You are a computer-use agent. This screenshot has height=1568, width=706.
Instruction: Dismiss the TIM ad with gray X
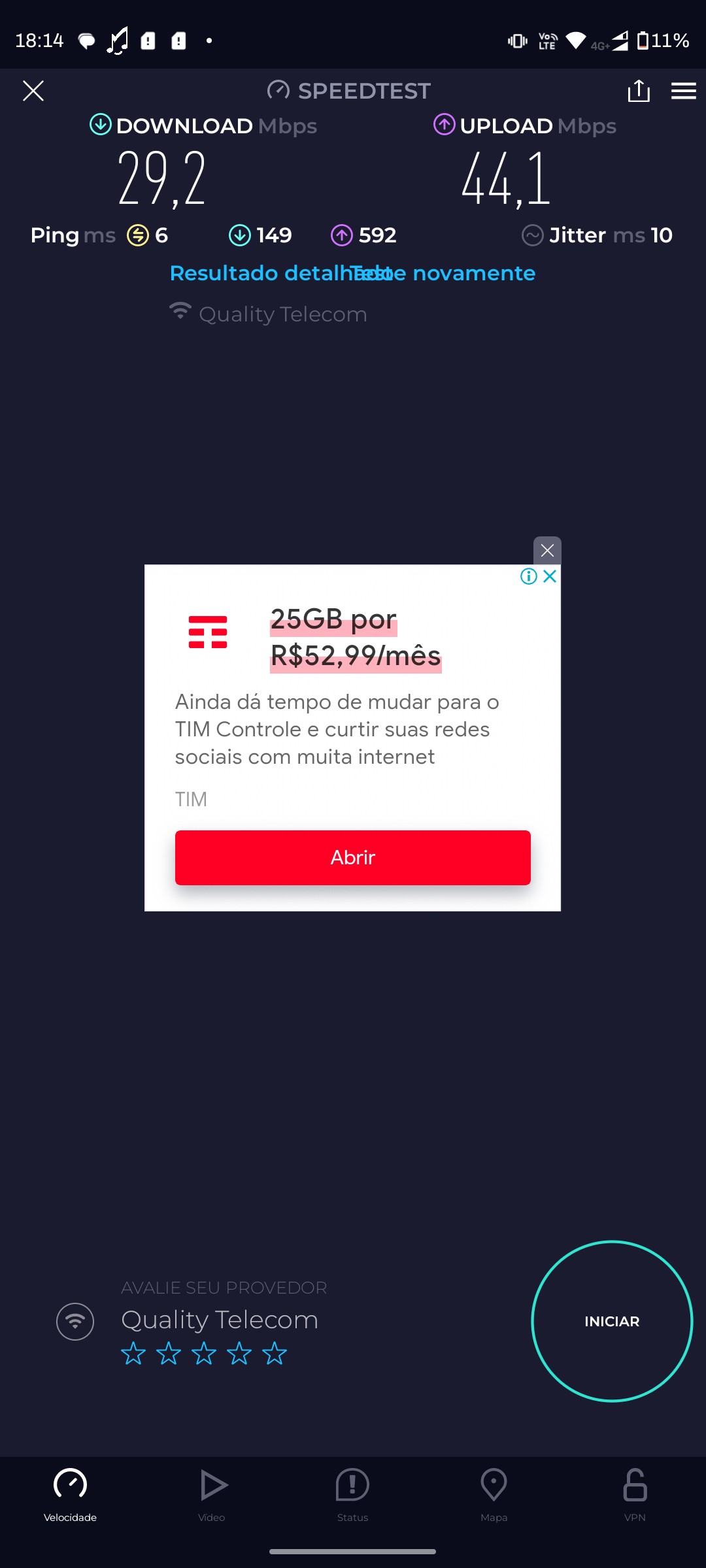click(547, 551)
